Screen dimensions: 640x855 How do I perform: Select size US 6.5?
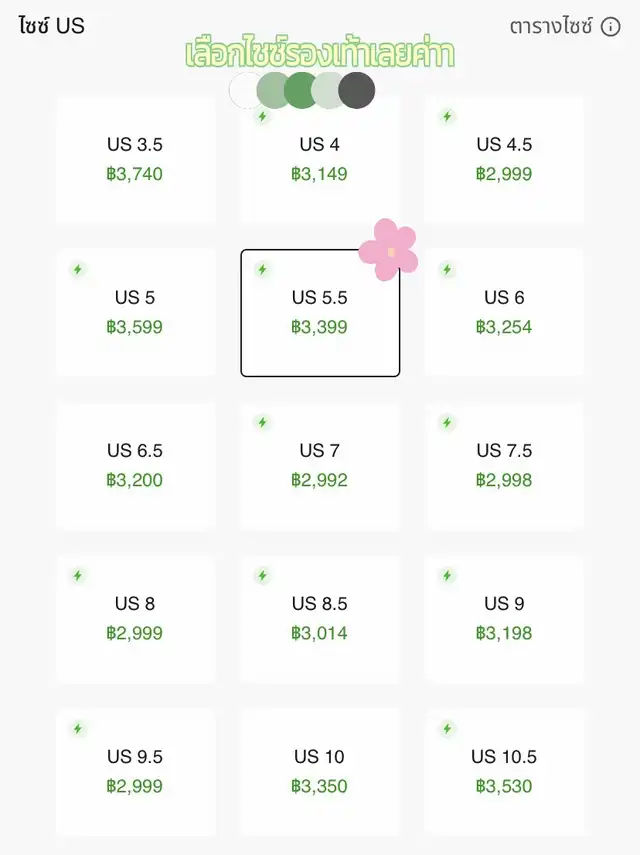[135, 465]
